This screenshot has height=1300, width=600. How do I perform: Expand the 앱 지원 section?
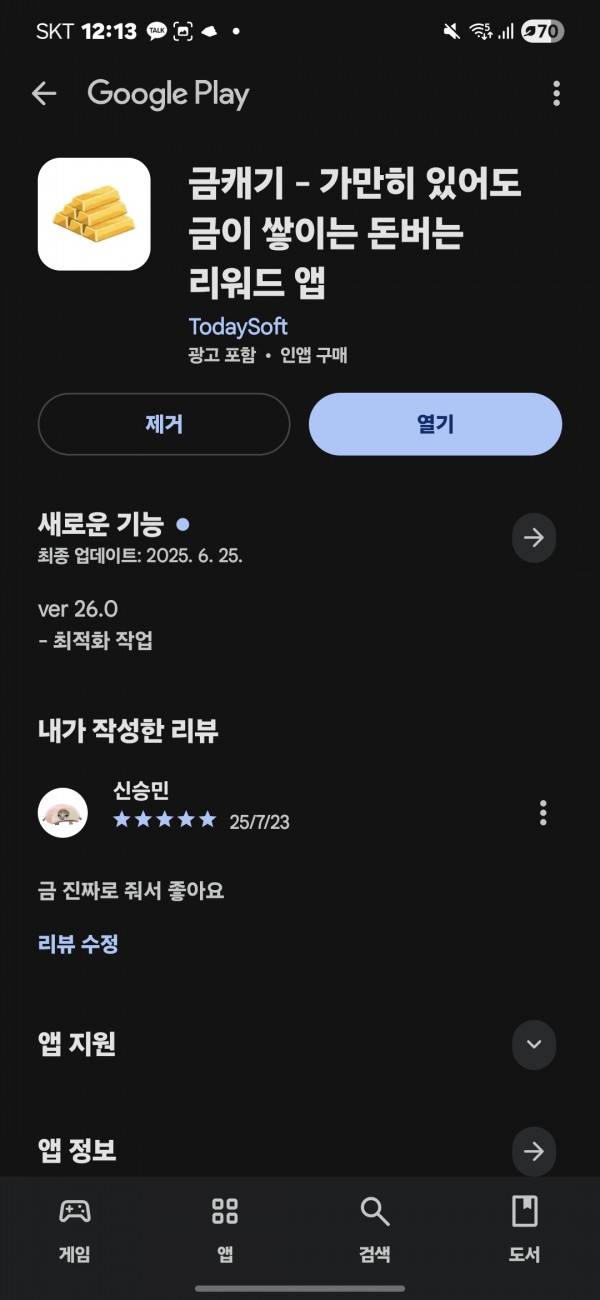tap(534, 1044)
